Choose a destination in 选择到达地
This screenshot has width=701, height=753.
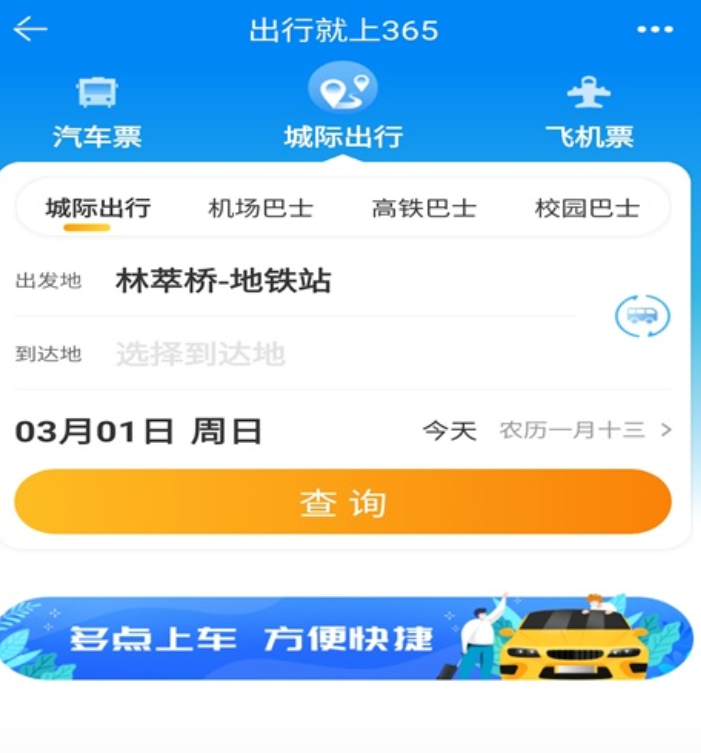[x=200, y=354]
